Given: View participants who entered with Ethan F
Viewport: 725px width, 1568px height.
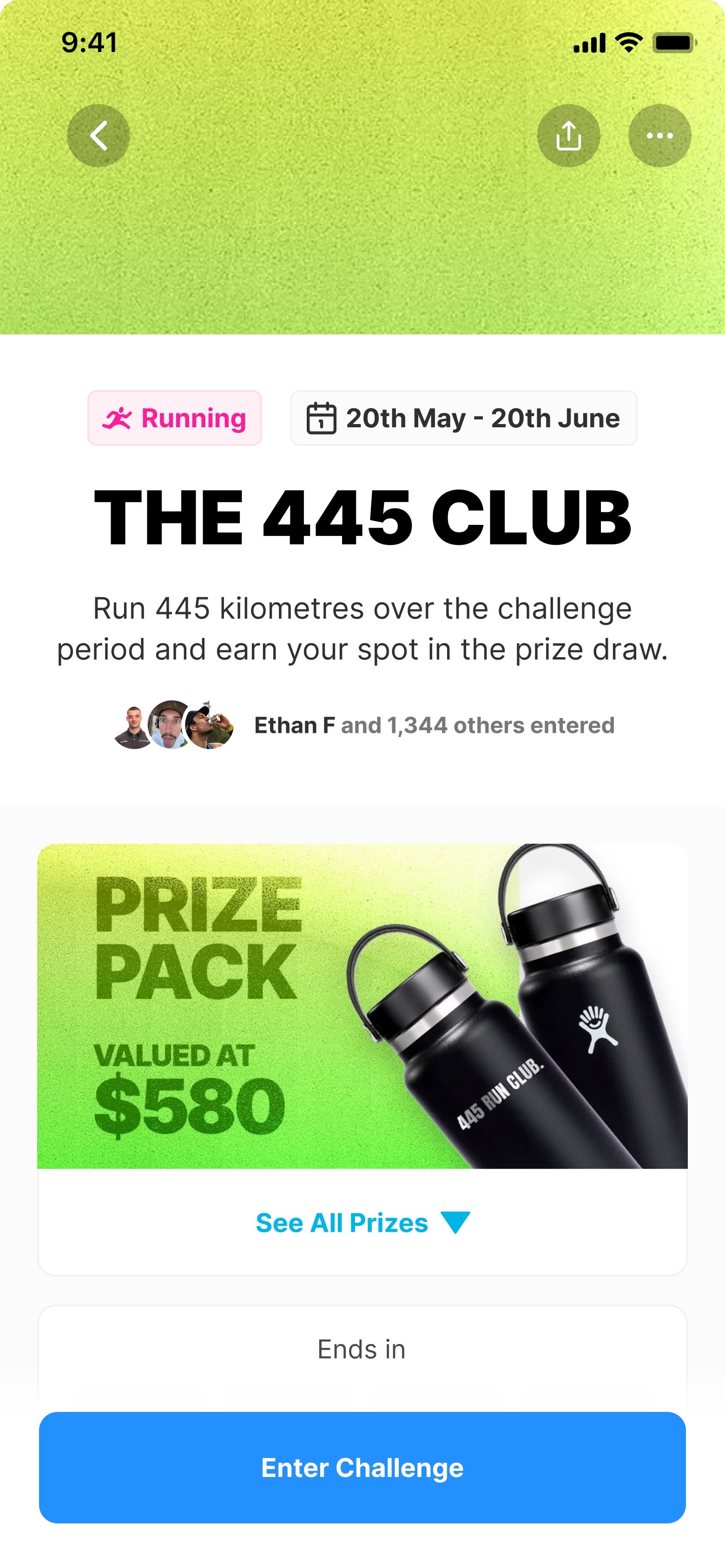Looking at the screenshot, I should pos(363,725).
